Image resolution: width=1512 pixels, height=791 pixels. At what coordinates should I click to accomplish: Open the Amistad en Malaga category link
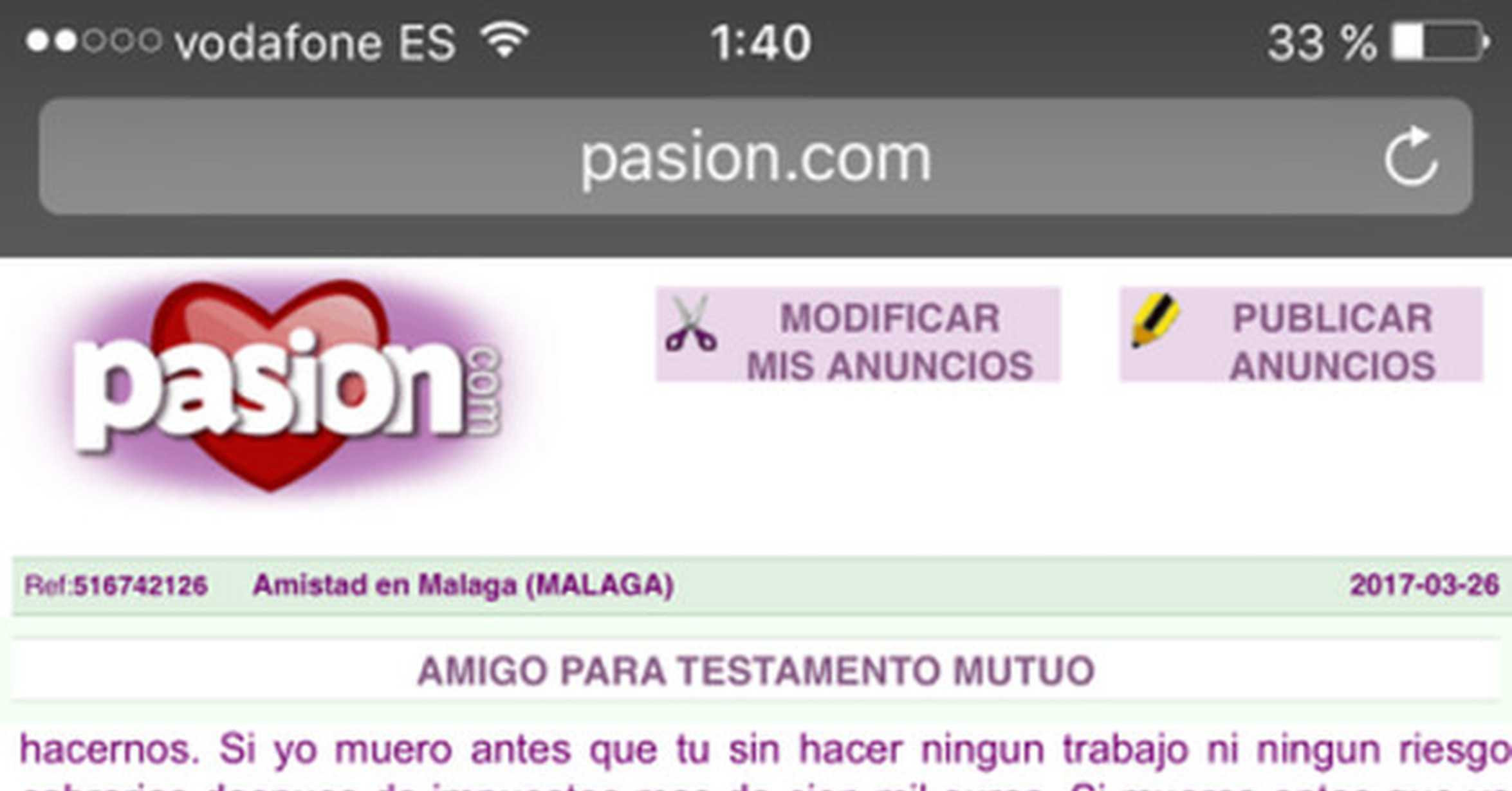[463, 586]
